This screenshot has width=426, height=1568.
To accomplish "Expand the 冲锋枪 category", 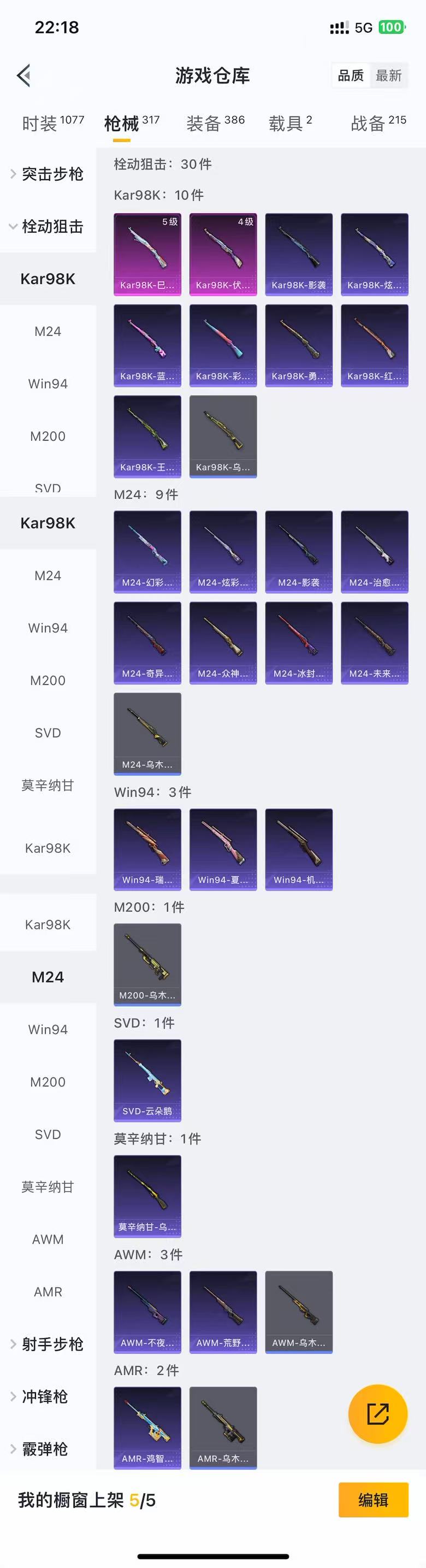I will click(43, 1396).
